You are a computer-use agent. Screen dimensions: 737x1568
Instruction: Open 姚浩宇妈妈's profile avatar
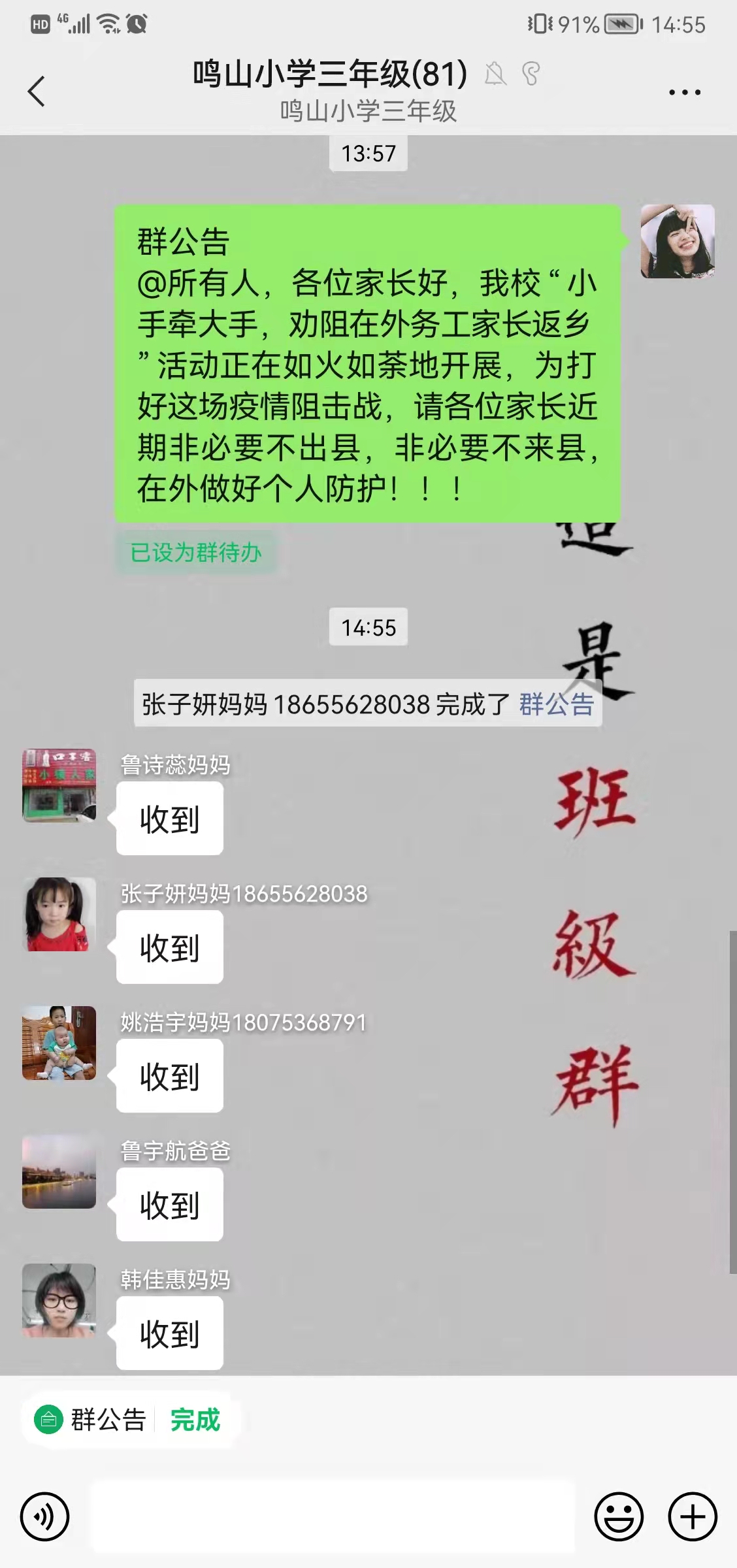click(x=59, y=1043)
